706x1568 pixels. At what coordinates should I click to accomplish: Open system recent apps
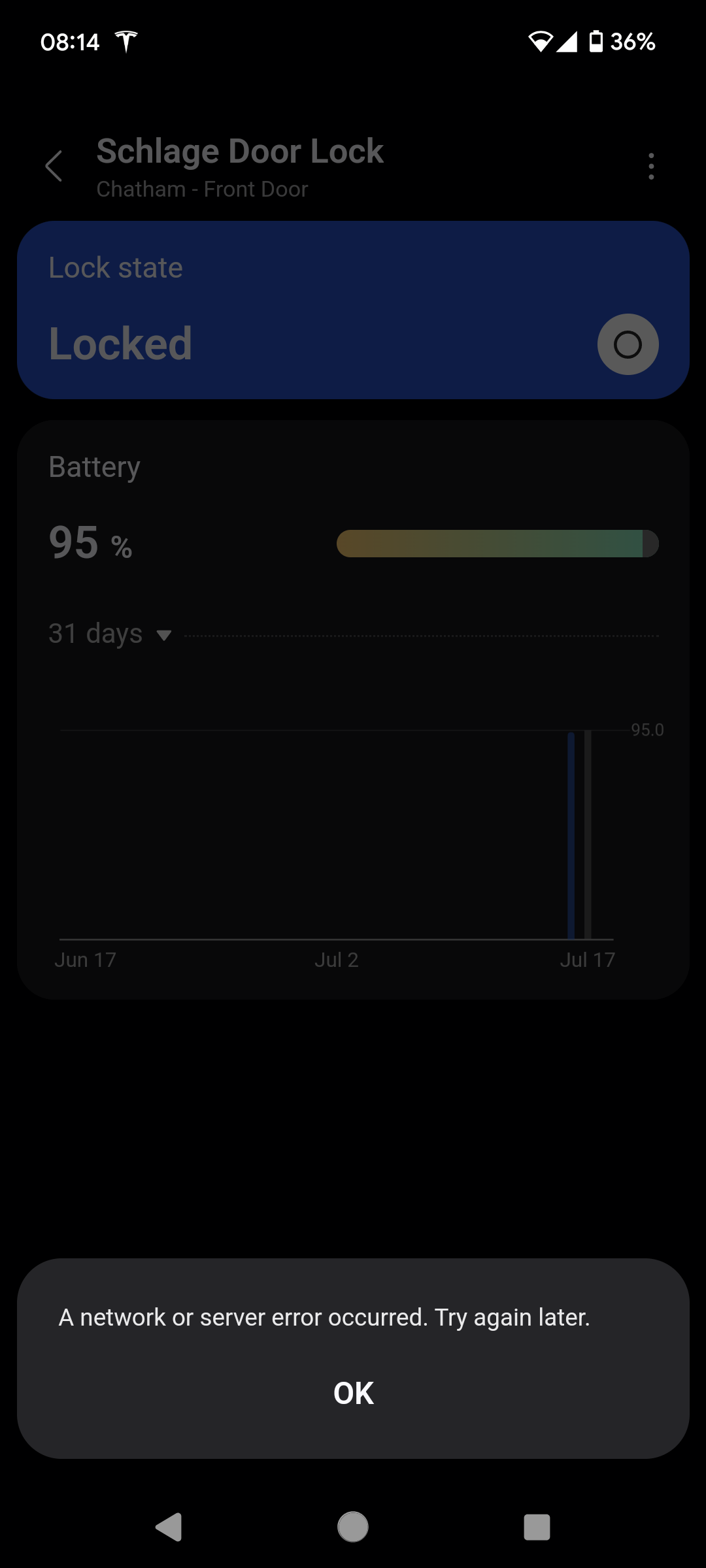pyautogui.click(x=537, y=1527)
